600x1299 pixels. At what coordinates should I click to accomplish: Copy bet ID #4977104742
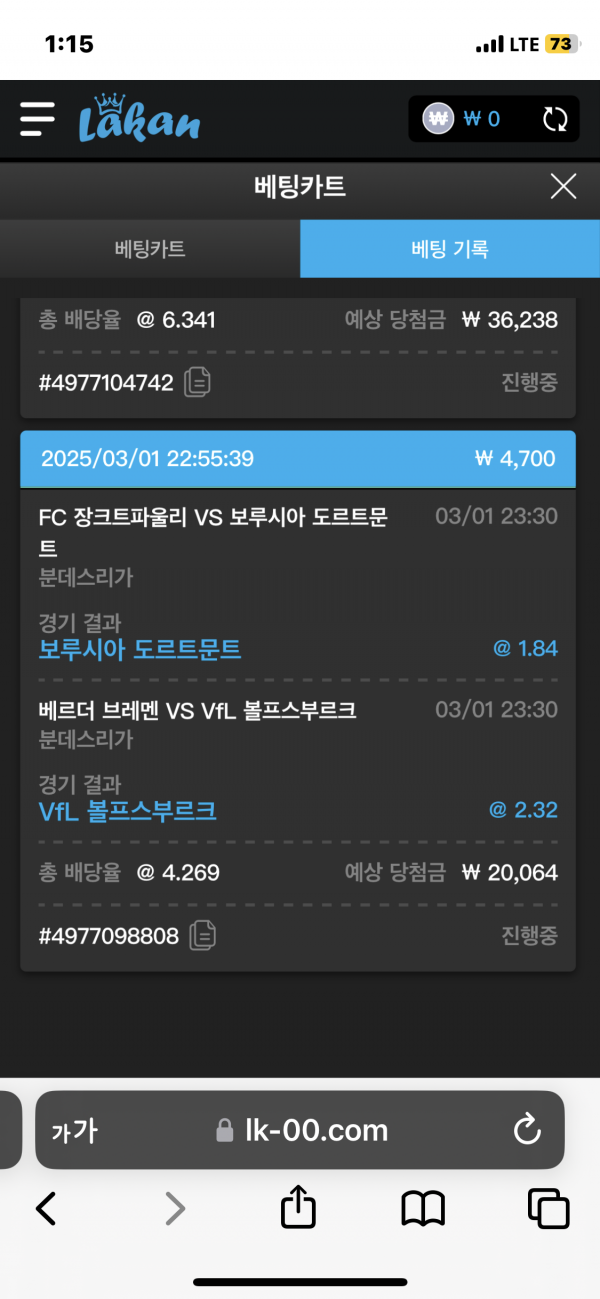pyautogui.click(x=197, y=382)
